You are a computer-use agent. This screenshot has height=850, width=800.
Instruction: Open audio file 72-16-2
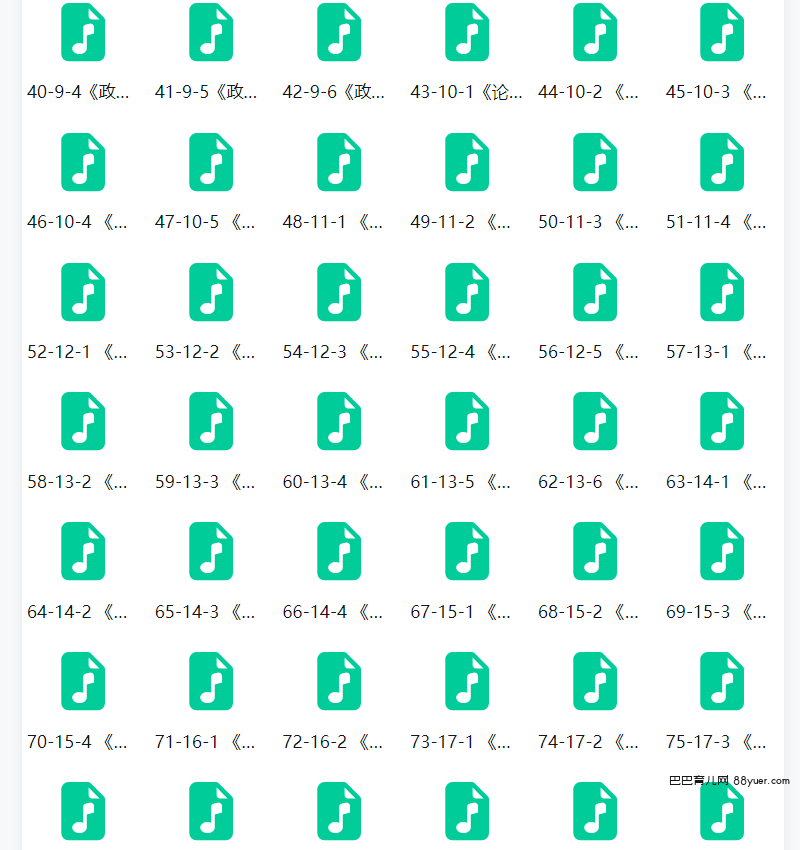pyautogui.click(x=339, y=681)
